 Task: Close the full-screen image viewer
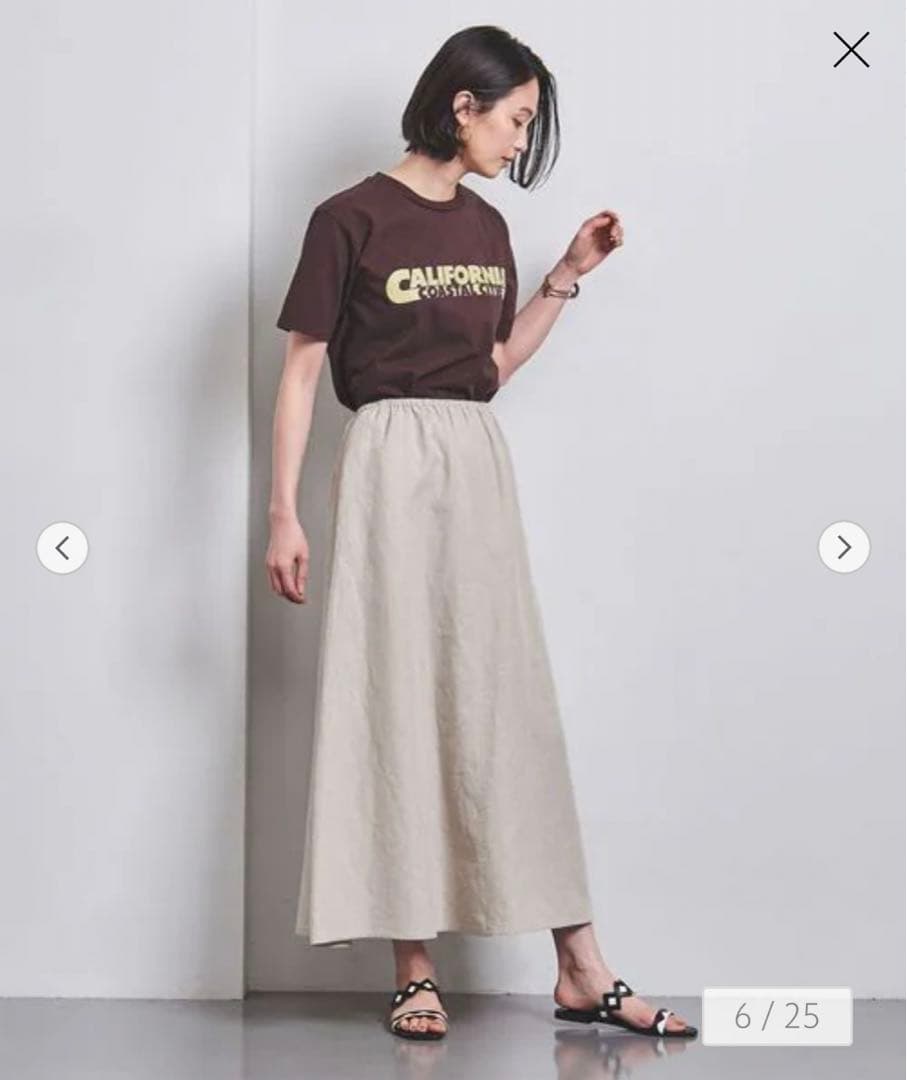coord(851,50)
